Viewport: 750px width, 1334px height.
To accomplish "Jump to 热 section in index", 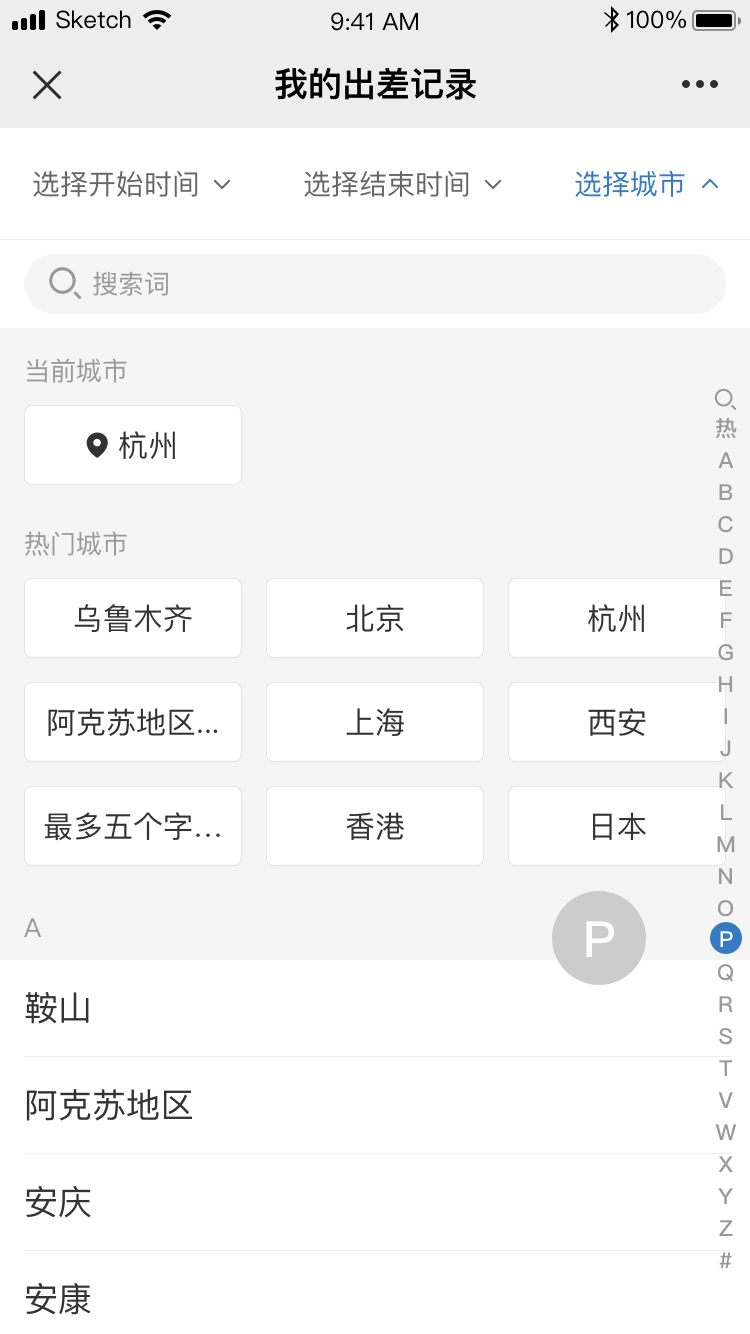I will [x=726, y=428].
